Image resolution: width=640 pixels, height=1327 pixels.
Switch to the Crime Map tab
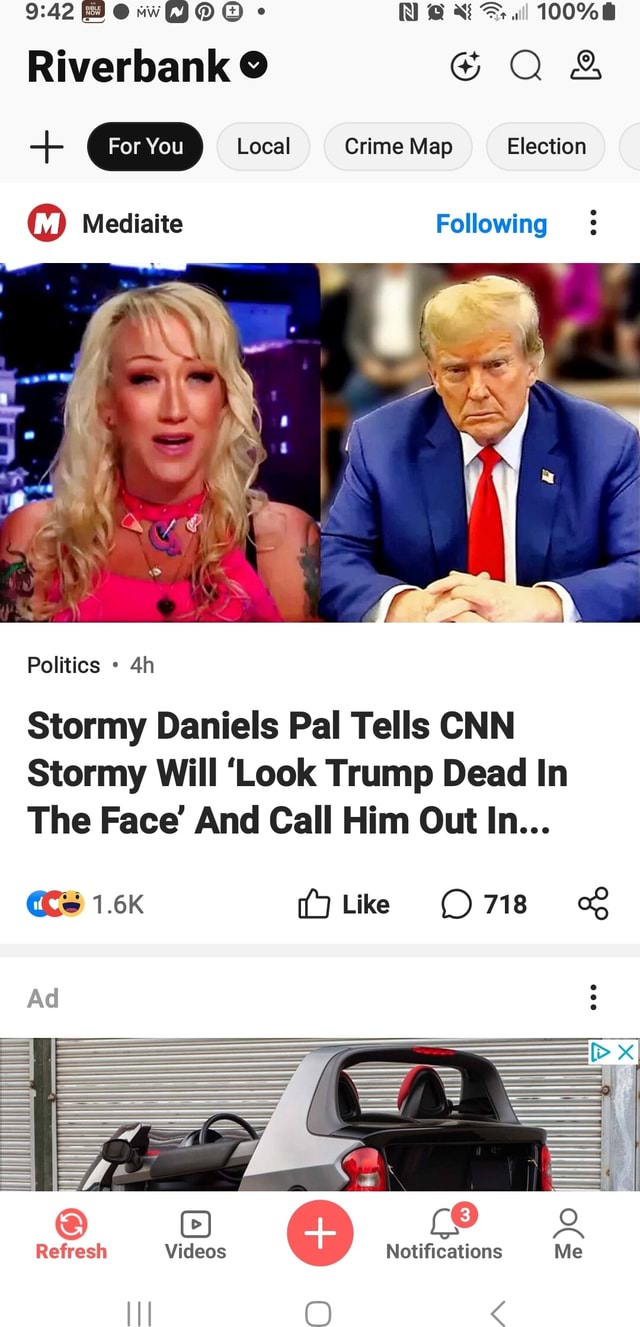tap(398, 147)
